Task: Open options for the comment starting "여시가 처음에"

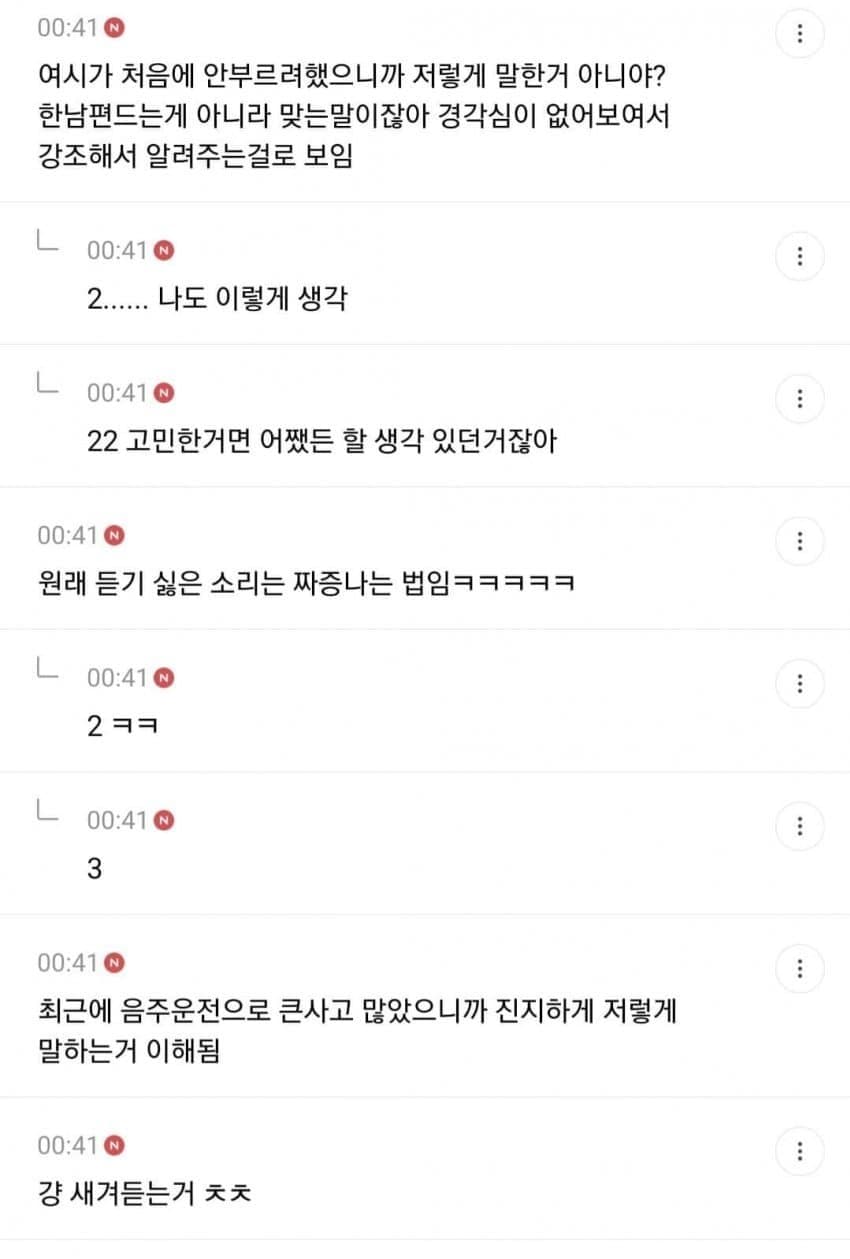Action: pyautogui.click(x=799, y=35)
